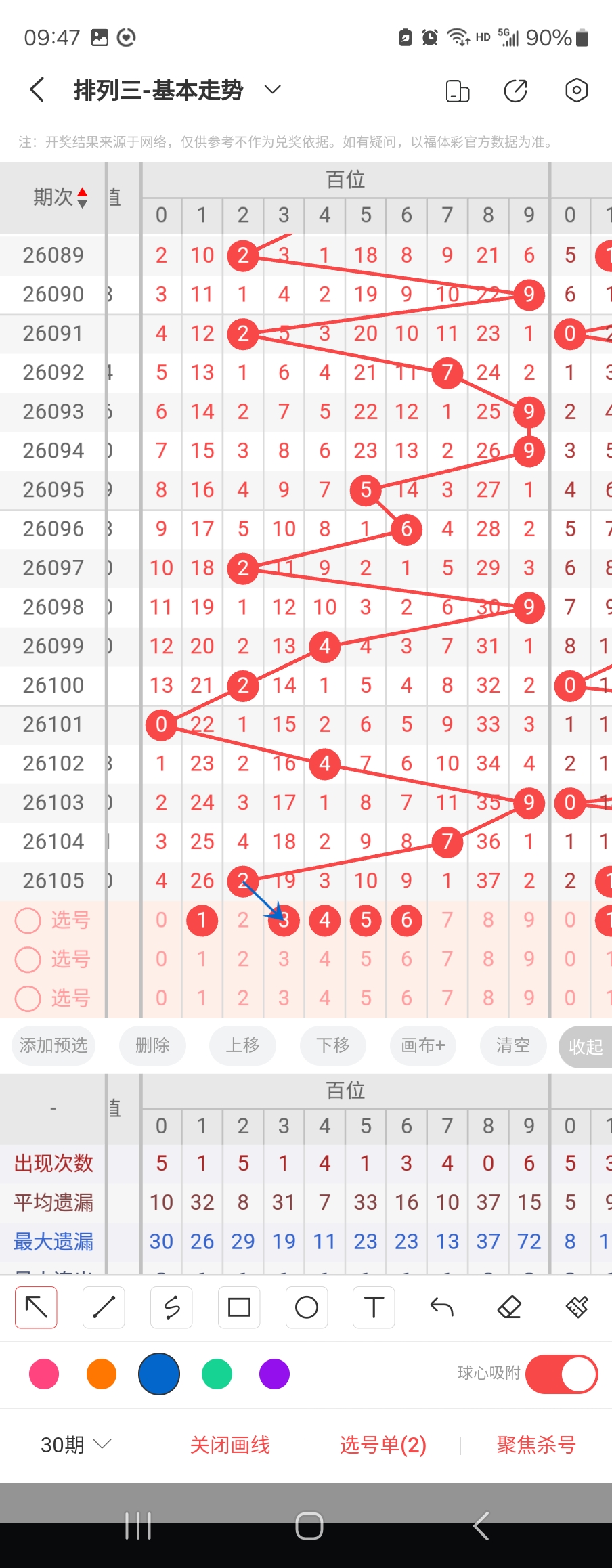Tap 画布+ button

pyautogui.click(x=423, y=1045)
